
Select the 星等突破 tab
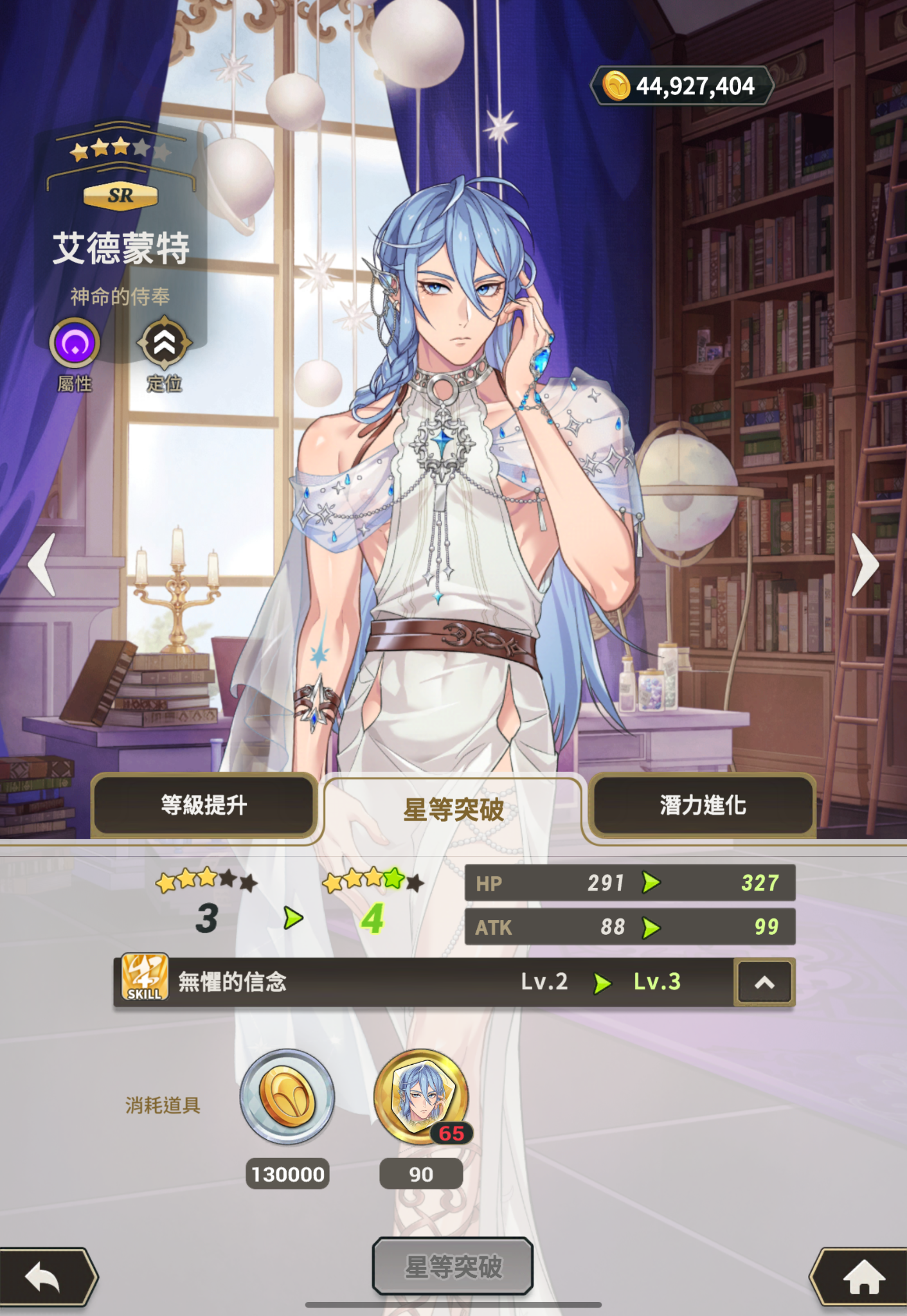[x=453, y=810]
